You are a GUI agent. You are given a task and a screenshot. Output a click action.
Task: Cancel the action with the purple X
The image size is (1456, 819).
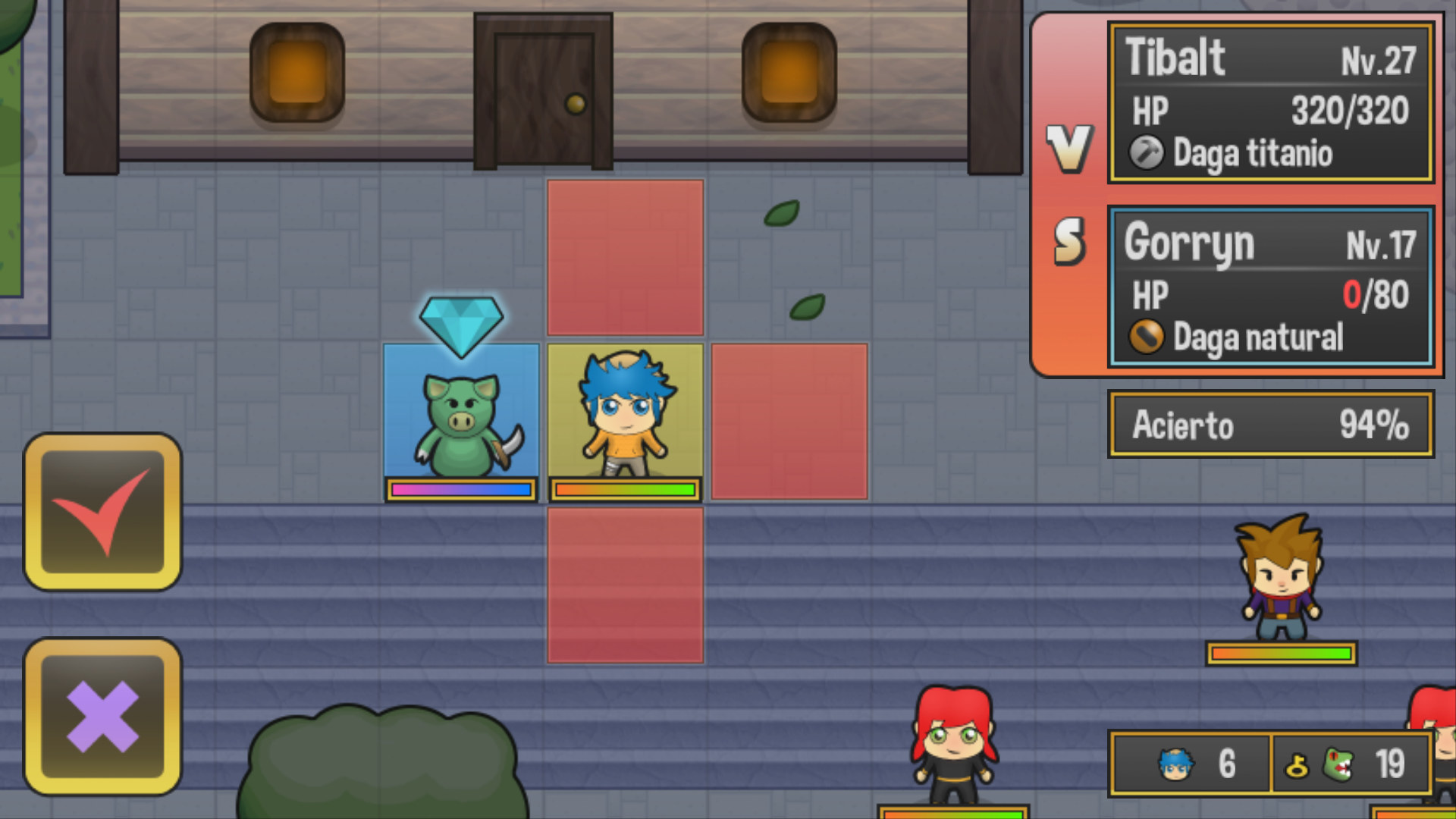(x=102, y=717)
